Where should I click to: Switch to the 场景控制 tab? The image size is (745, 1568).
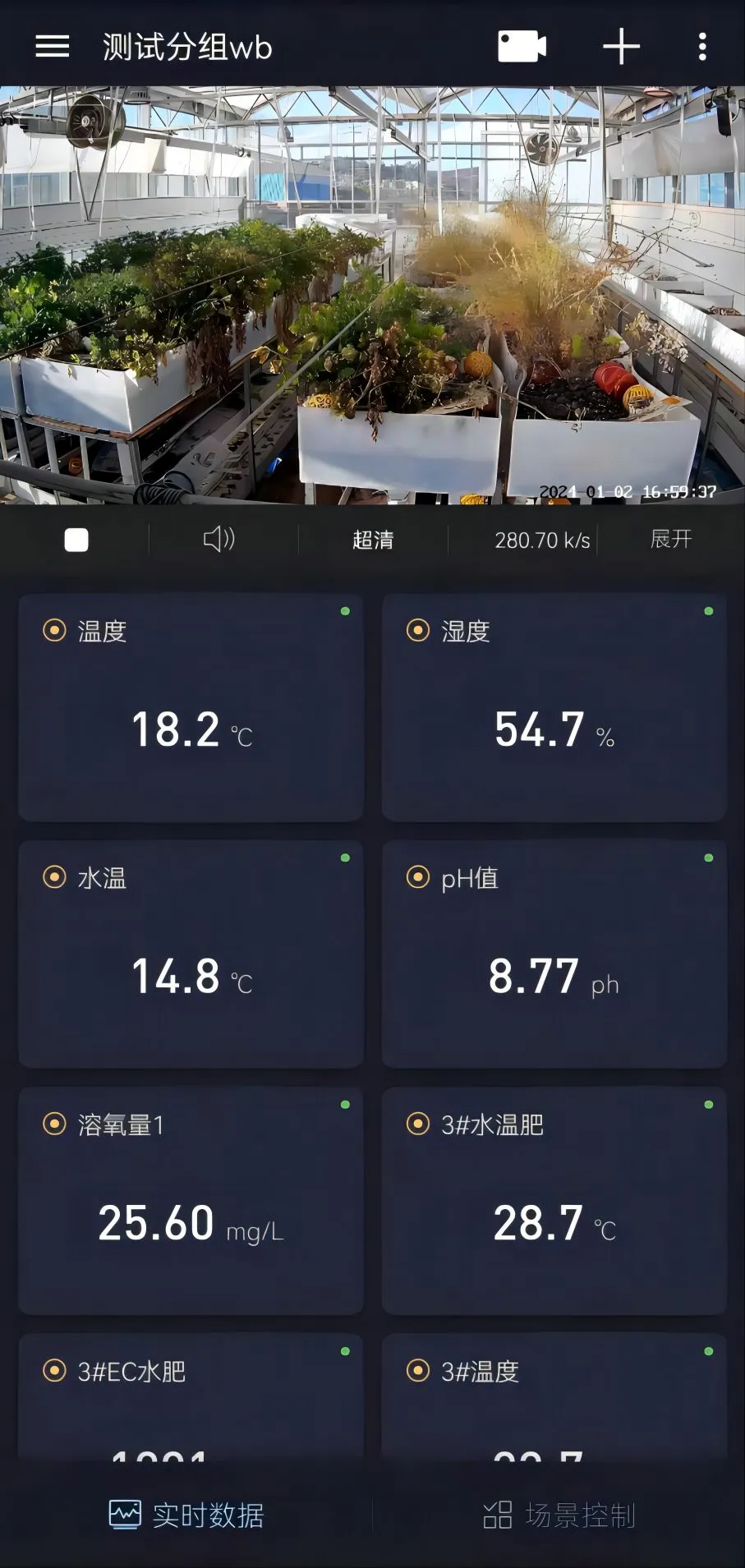click(559, 1515)
